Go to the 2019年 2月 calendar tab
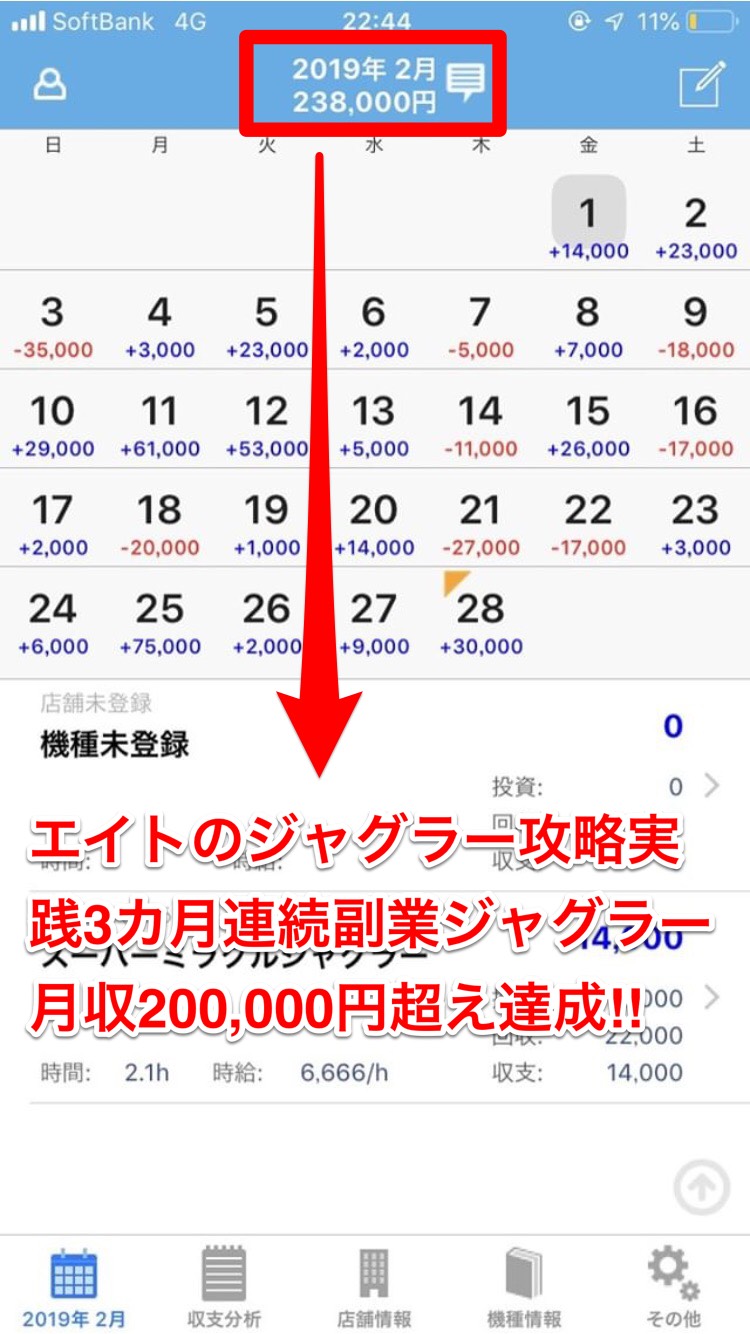The height and width of the screenshot is (1334, 750). click(x=74, y=1288)
